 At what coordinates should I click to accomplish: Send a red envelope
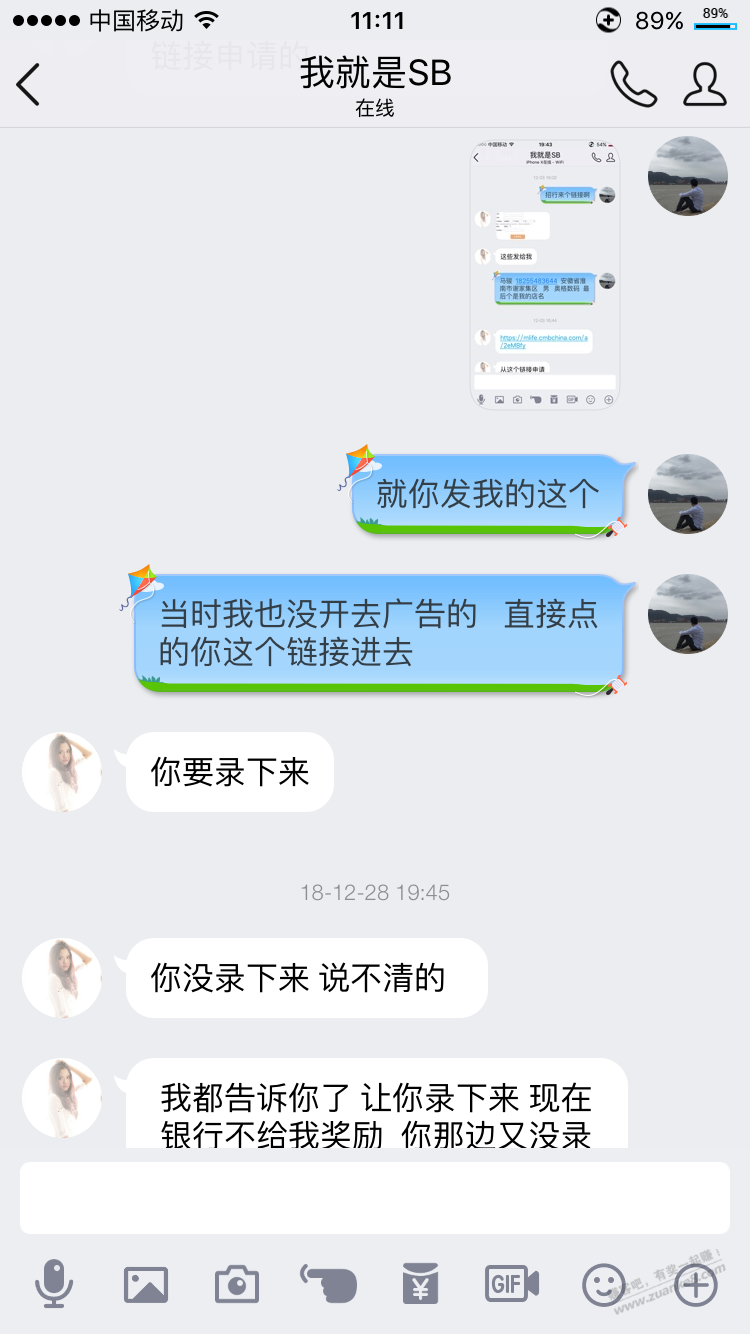420,1284
